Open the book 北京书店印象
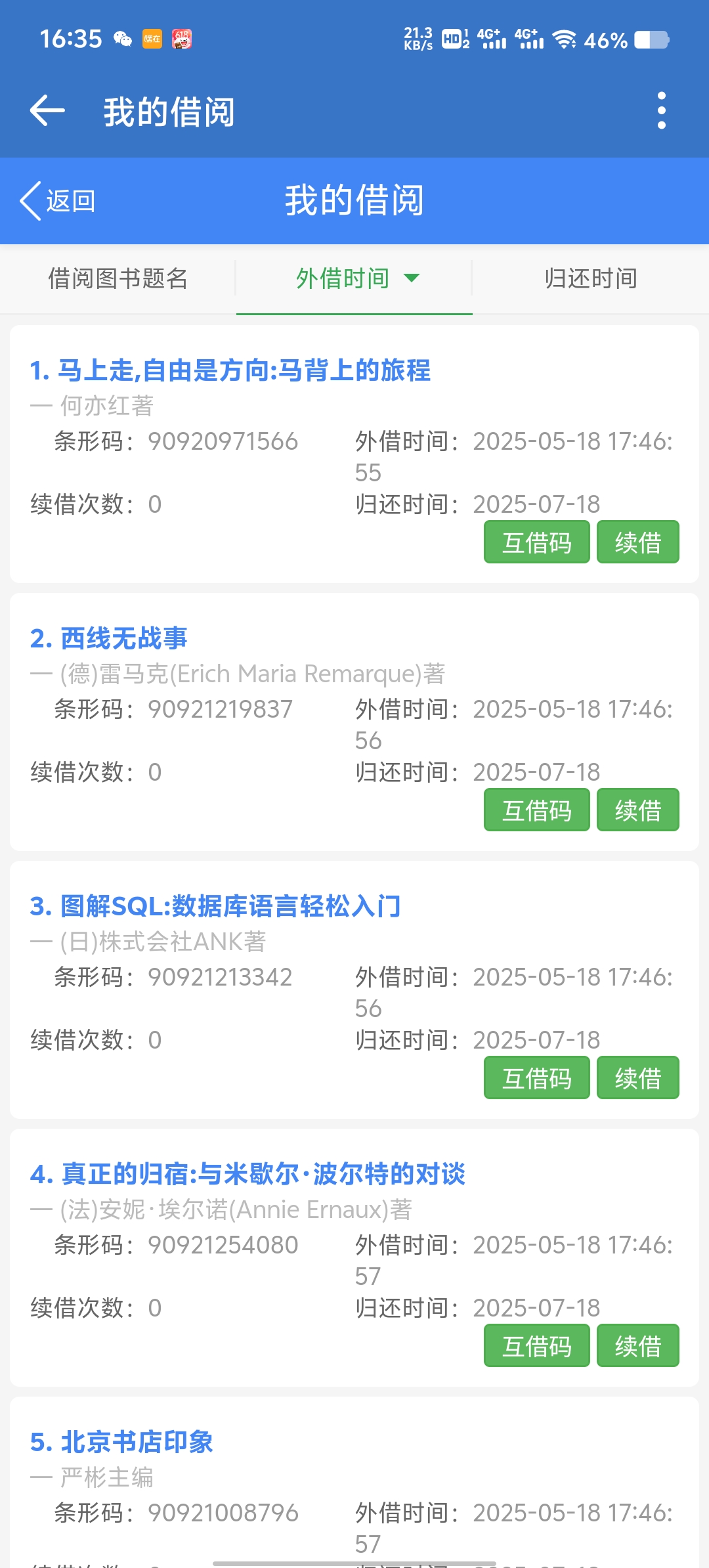The width and height of the screenshot is (709, 1568). (121, 1442)
